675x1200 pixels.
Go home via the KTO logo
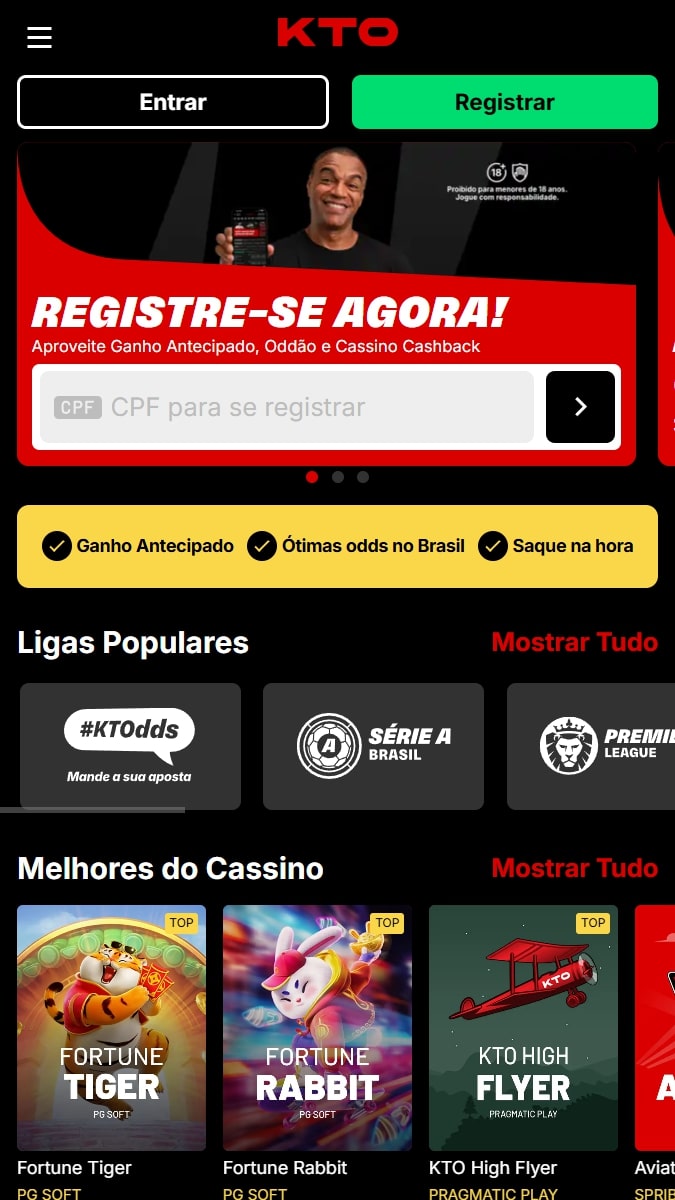click(338, 33)
